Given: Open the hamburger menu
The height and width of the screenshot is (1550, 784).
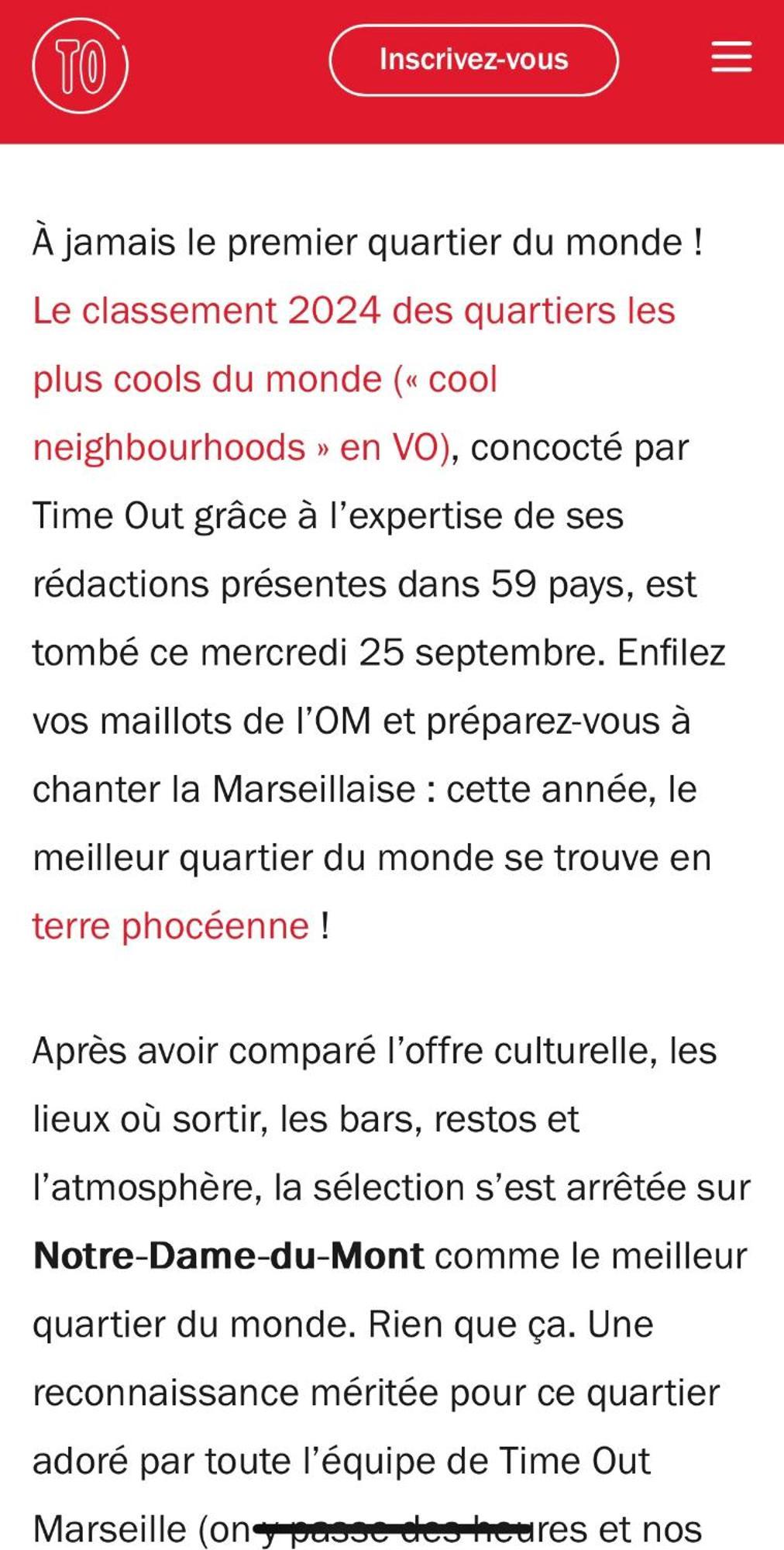Looking at the screenshot, I should (731, 57).
